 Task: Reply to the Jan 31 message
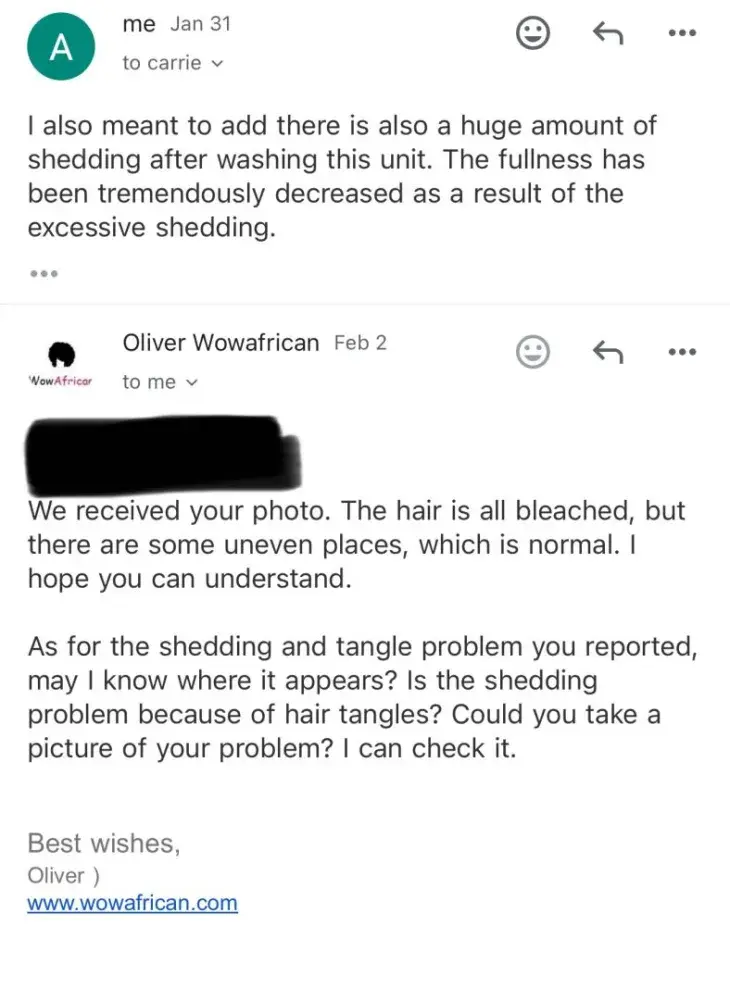click(x=608, y=34)
